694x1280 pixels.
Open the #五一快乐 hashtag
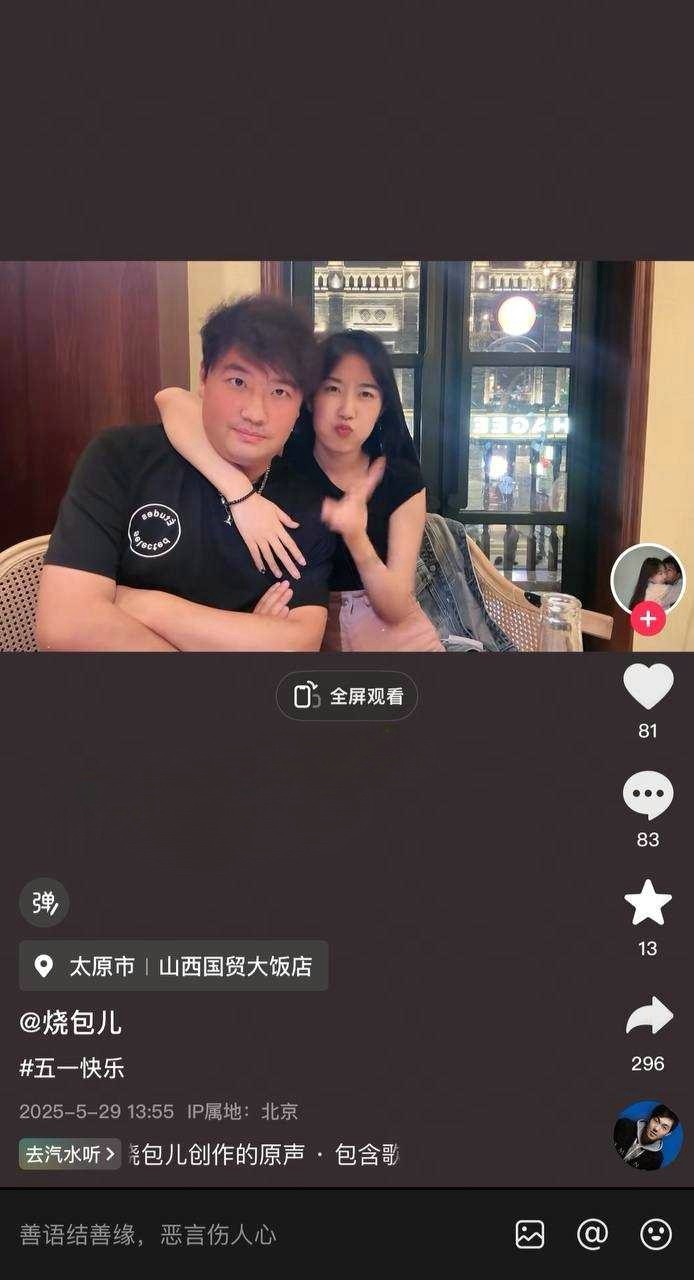click(72, 1067)
